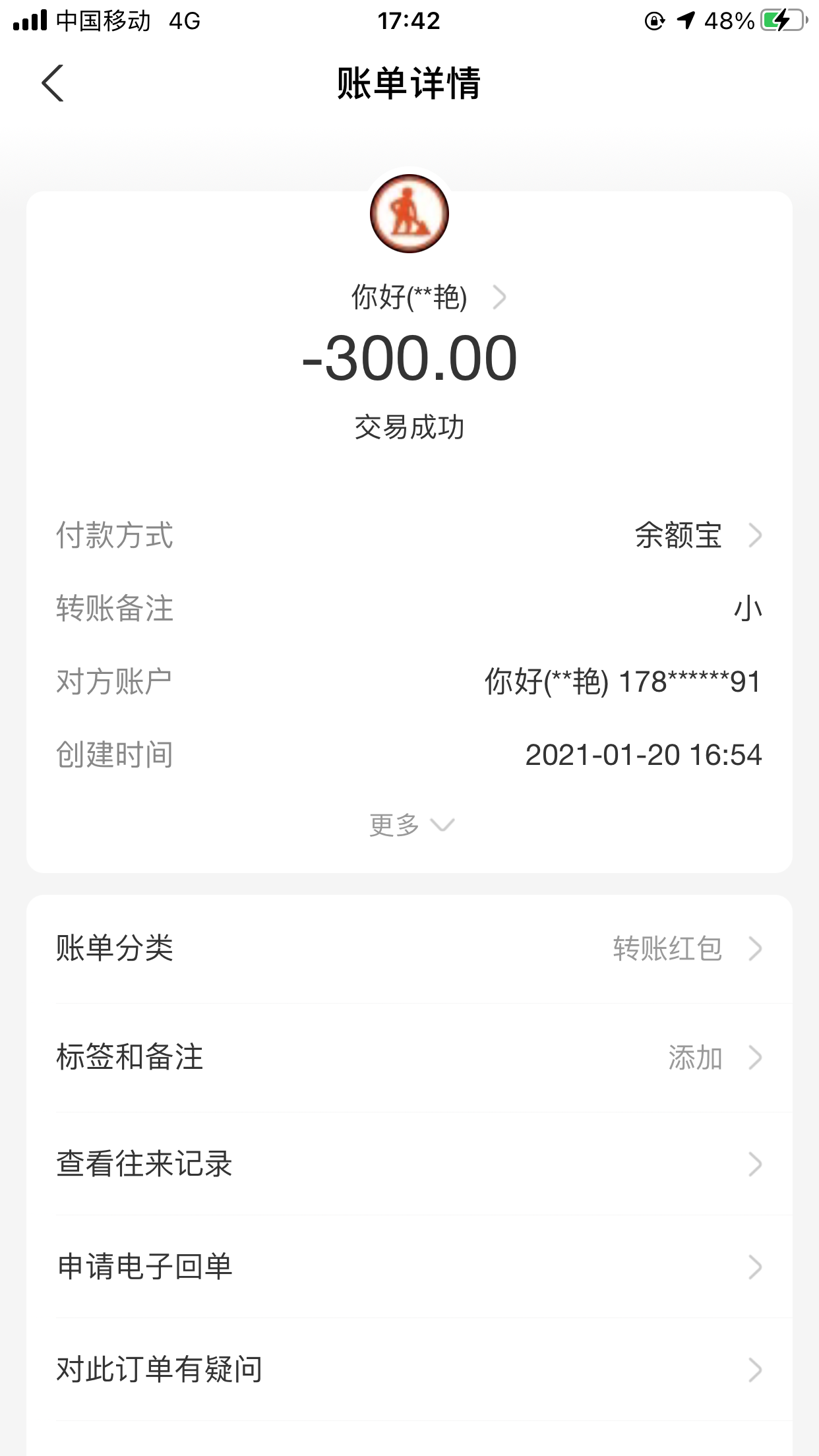Viewport: 819px width, 1456px height.
Task: Expand 更多 transaction details
Action: tap(410, 825)
